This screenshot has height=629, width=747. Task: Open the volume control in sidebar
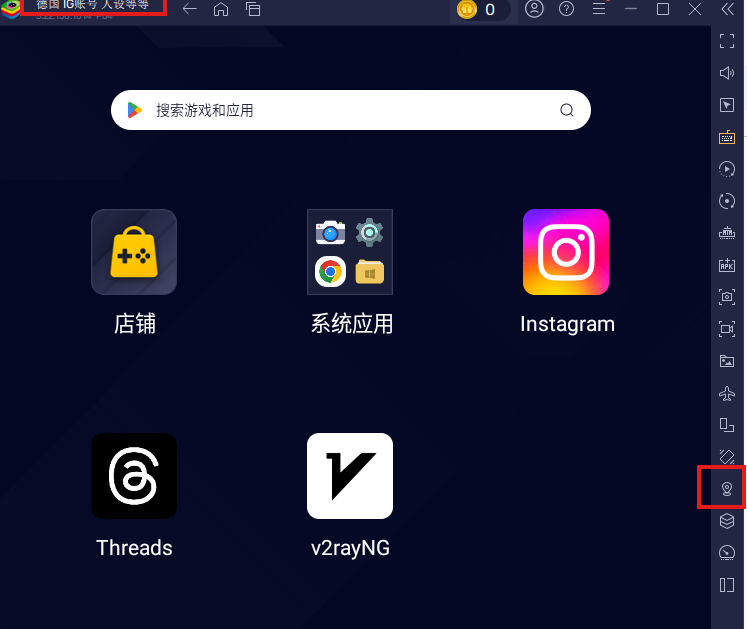(727, 73)
